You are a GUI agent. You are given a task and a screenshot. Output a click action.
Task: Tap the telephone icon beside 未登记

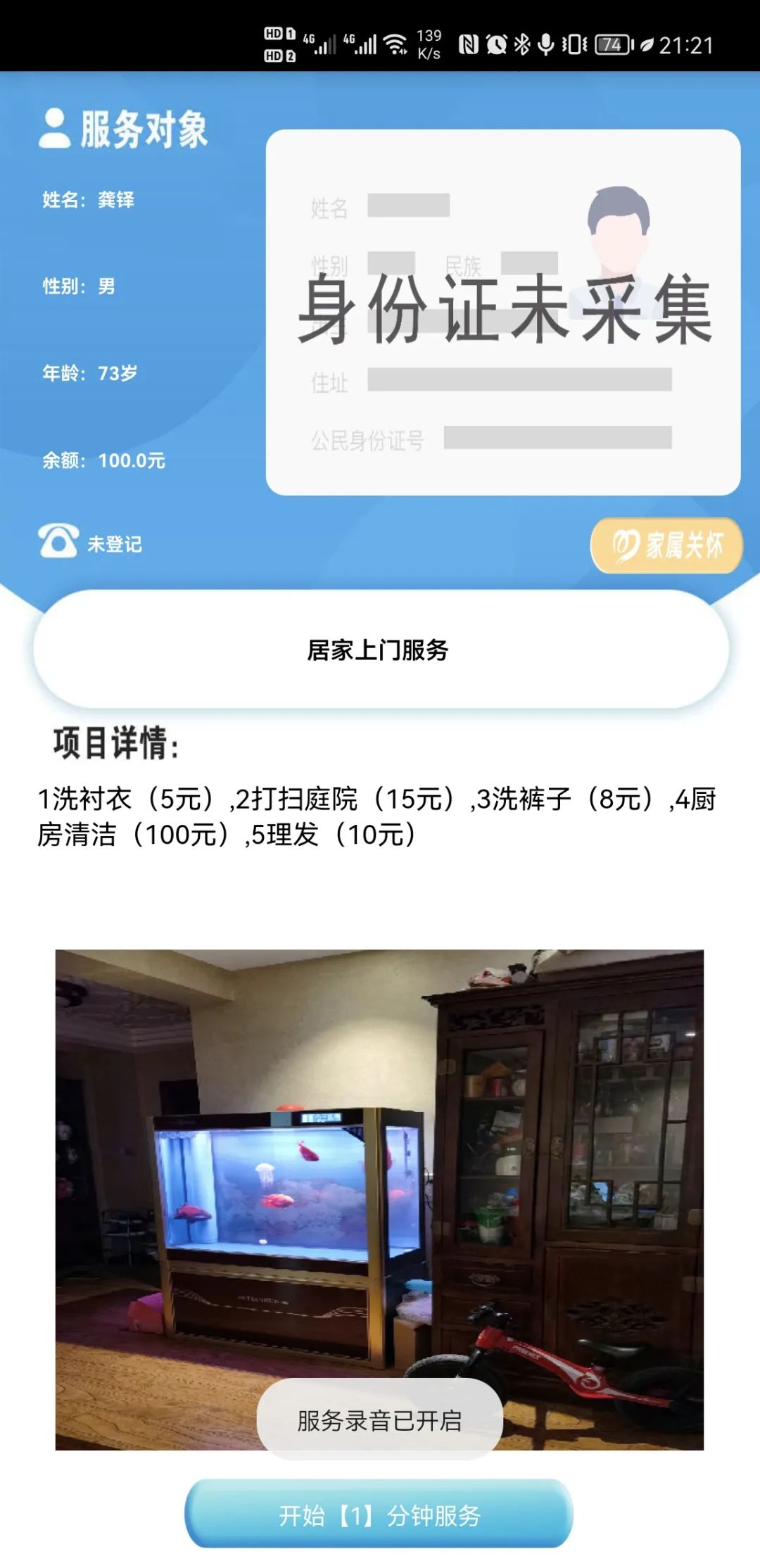coord(58,542)
